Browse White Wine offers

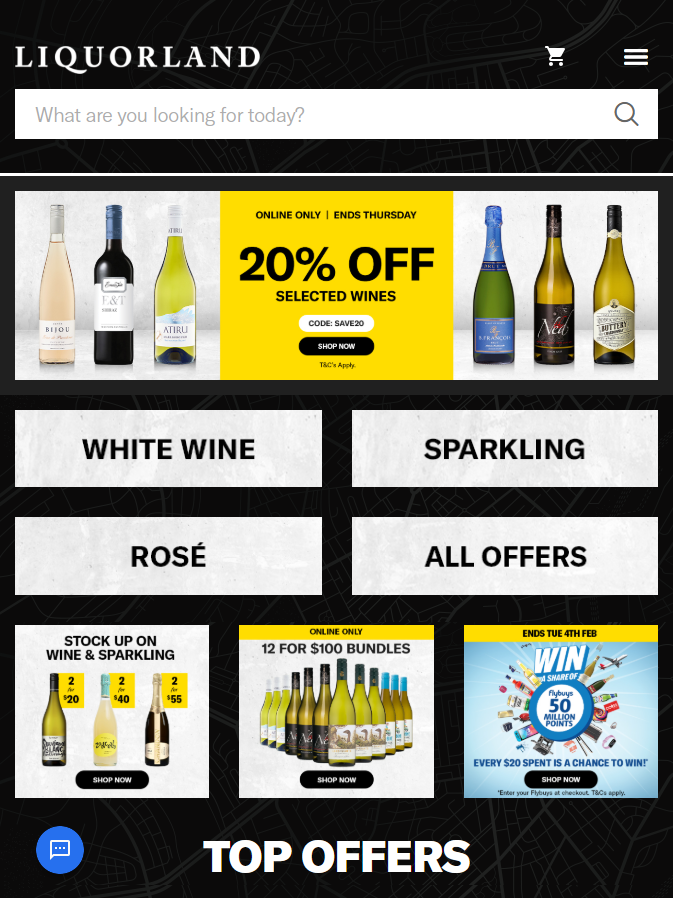tap(168, 449)
